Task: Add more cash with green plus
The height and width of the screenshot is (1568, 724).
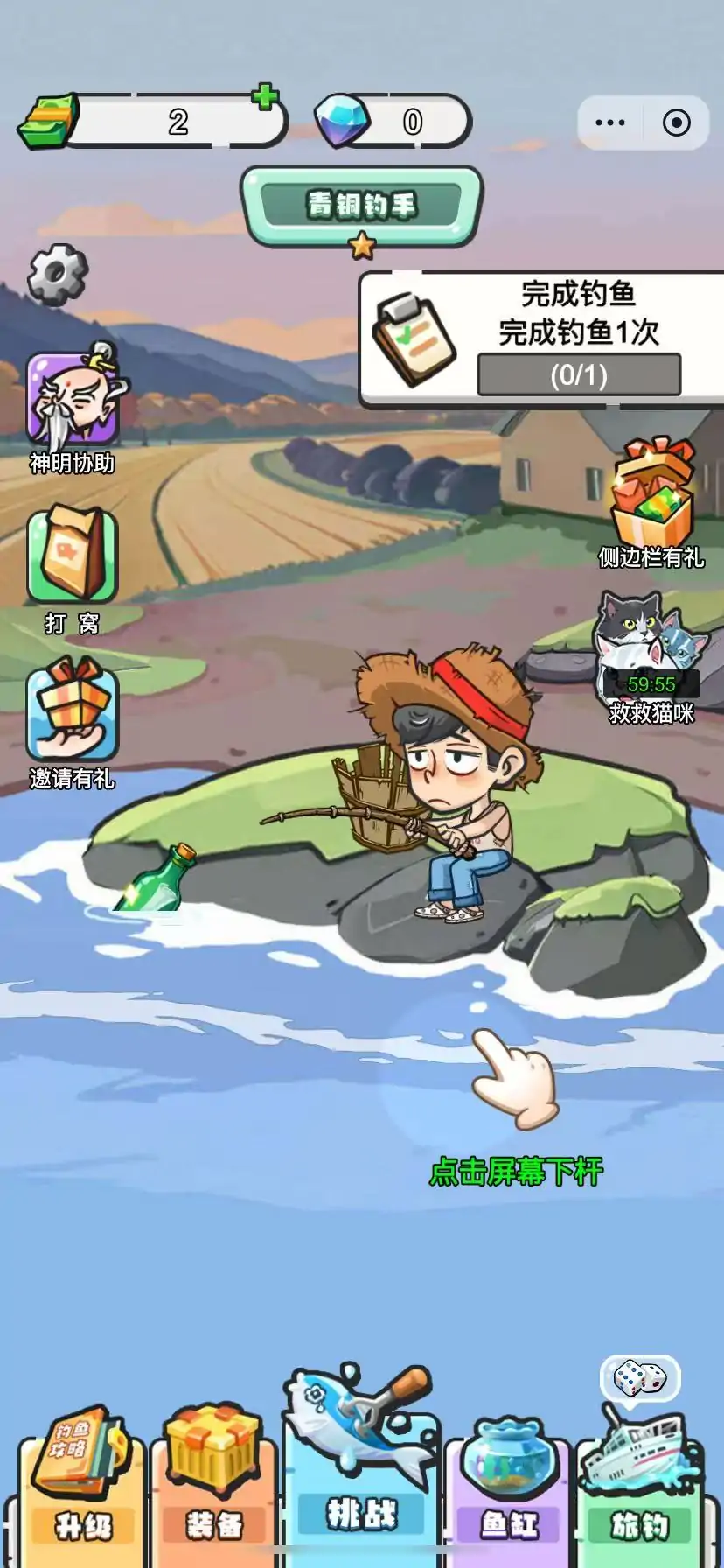Action: click(x=265, y=96)
